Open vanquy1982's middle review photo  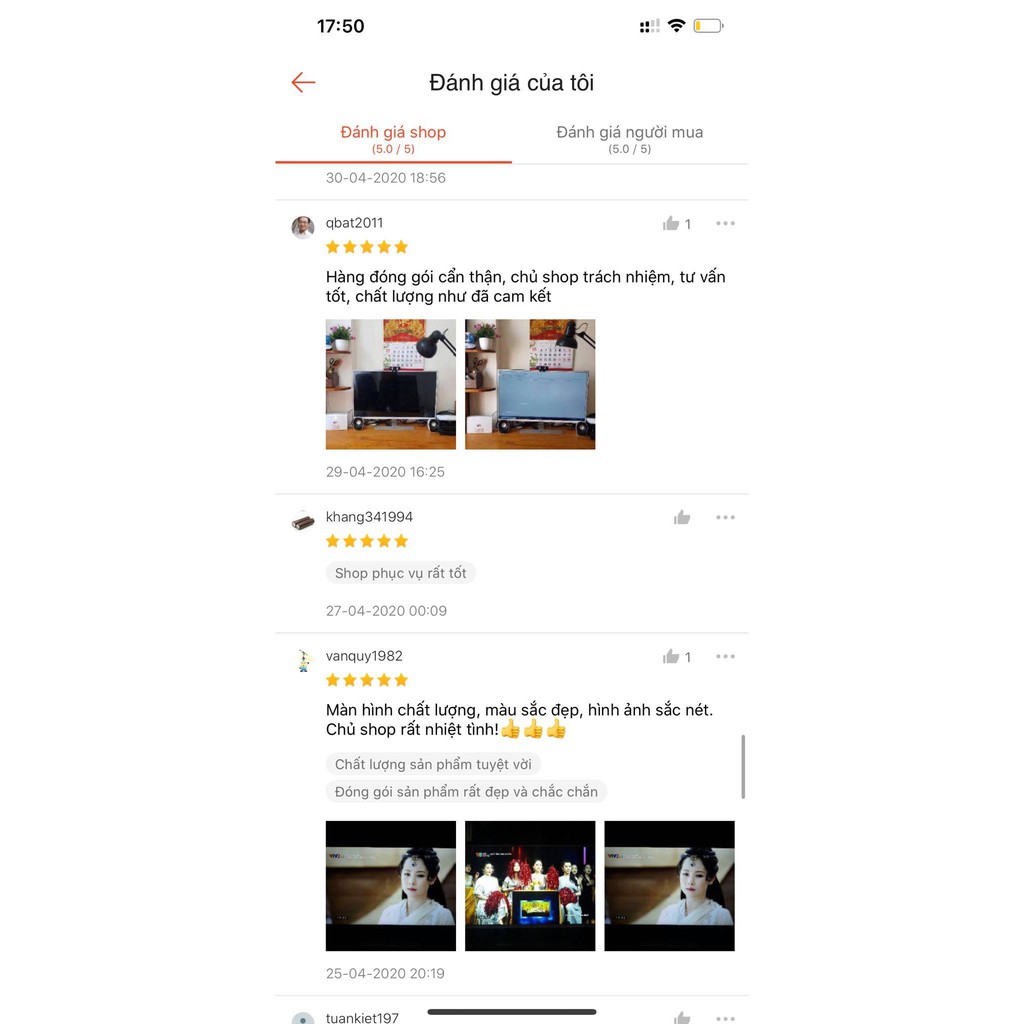(x=530, y=886)
